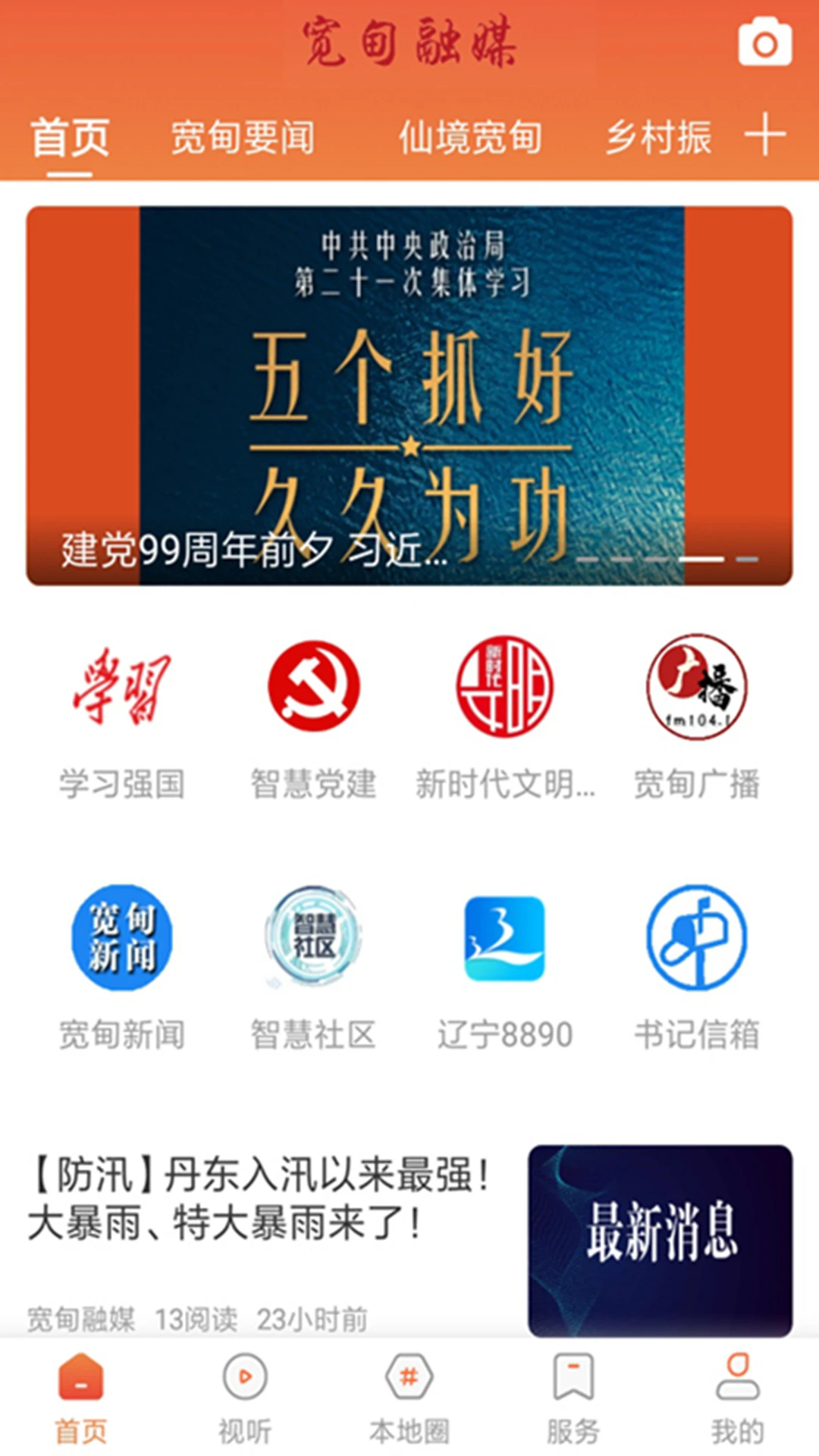Switch to the 仙境宽甸 tab
819x1456 pixels.
pos(470,138)
